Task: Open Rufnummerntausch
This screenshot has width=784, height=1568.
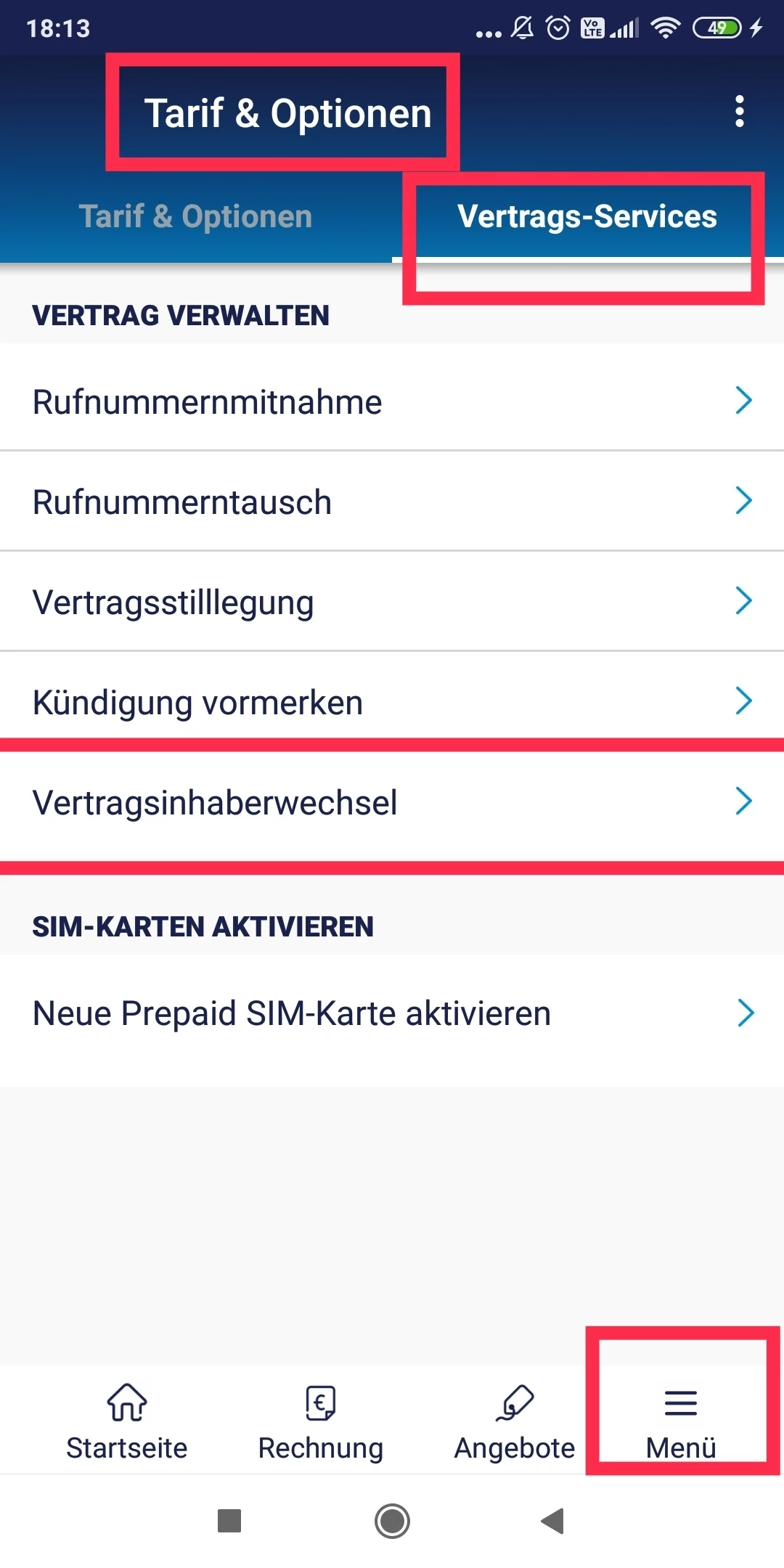Action: click(x=392, y=502)
